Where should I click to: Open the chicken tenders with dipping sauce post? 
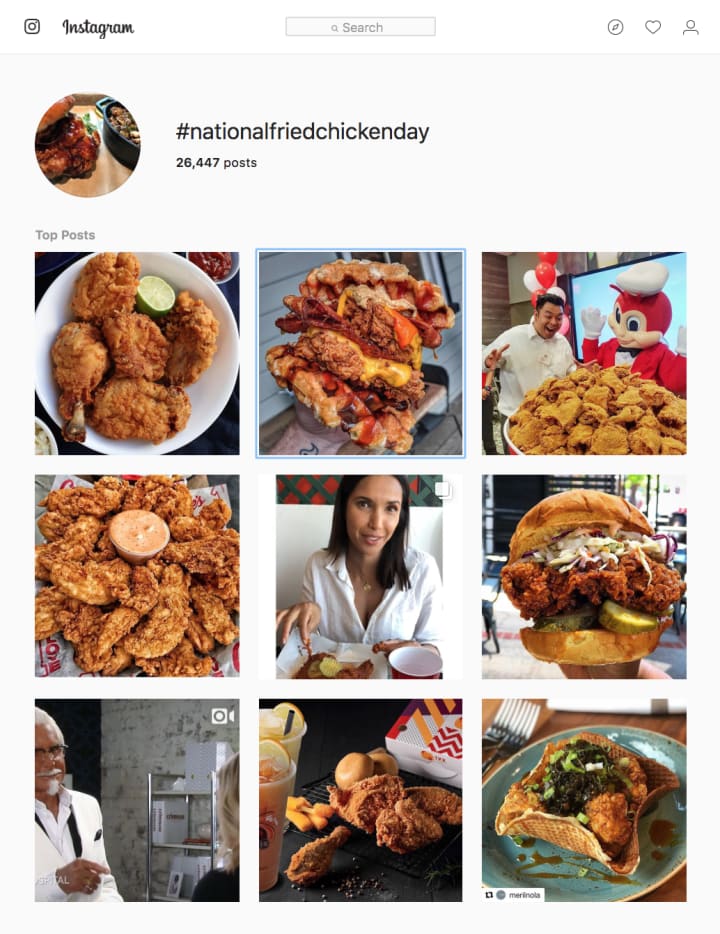[137, 577]
